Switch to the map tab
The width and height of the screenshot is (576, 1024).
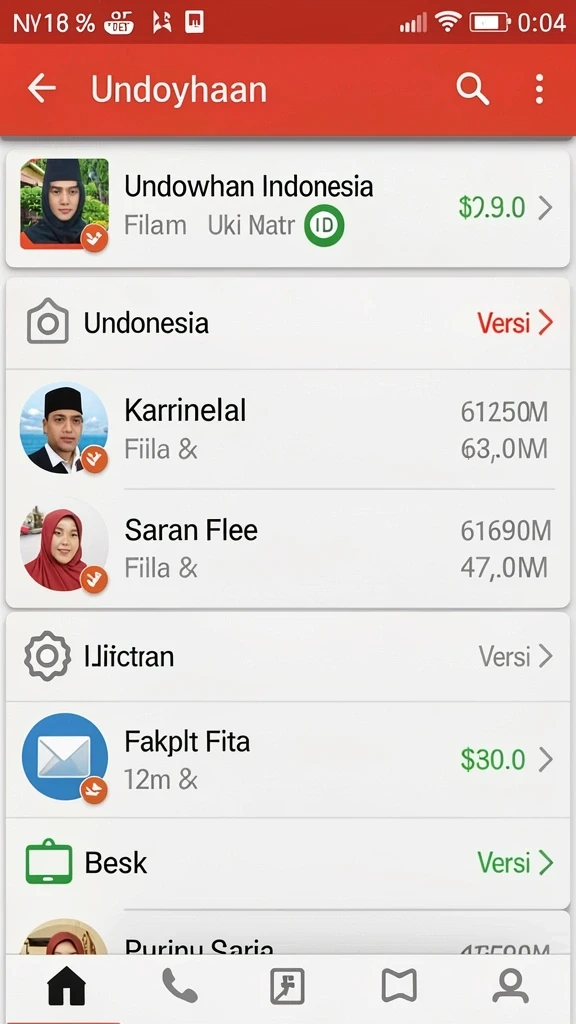pos(399,985)
